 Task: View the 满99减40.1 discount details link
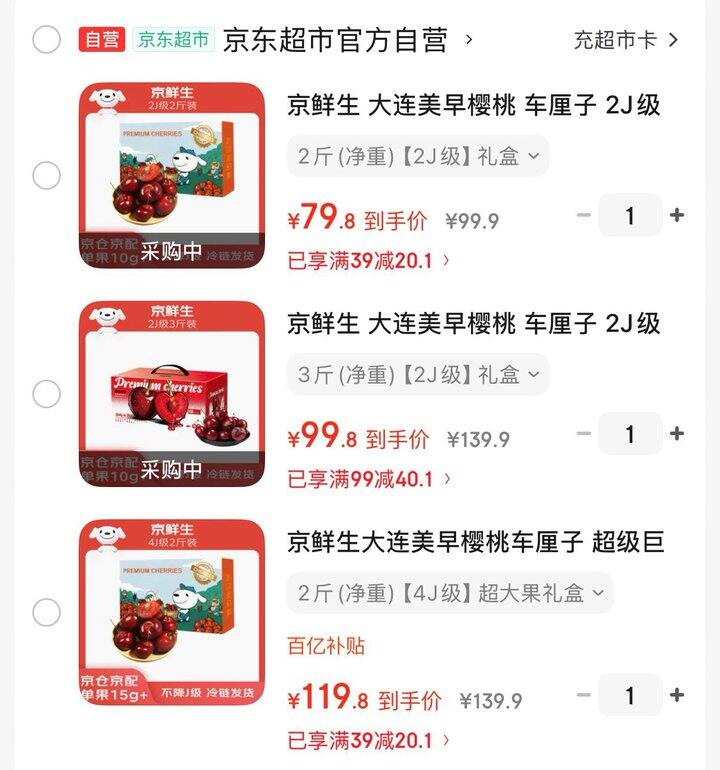coord(359,478)
